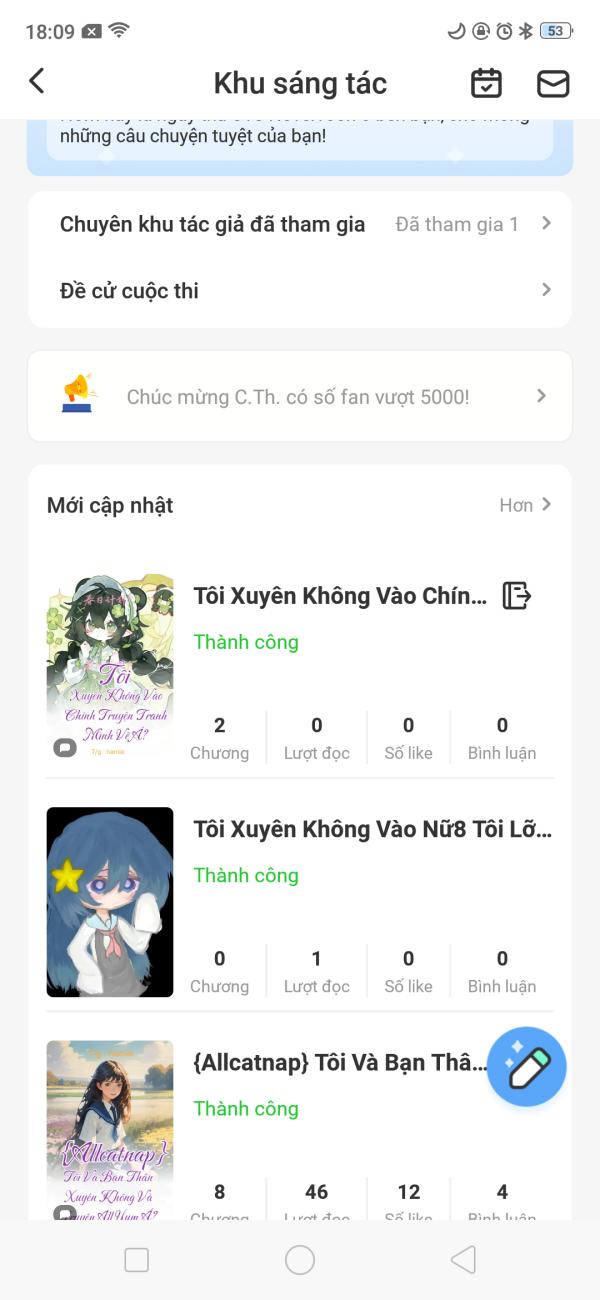Go back from Khu sáng tác
The height and width of the screenshot is (1300, 600).
click(37, 82)
